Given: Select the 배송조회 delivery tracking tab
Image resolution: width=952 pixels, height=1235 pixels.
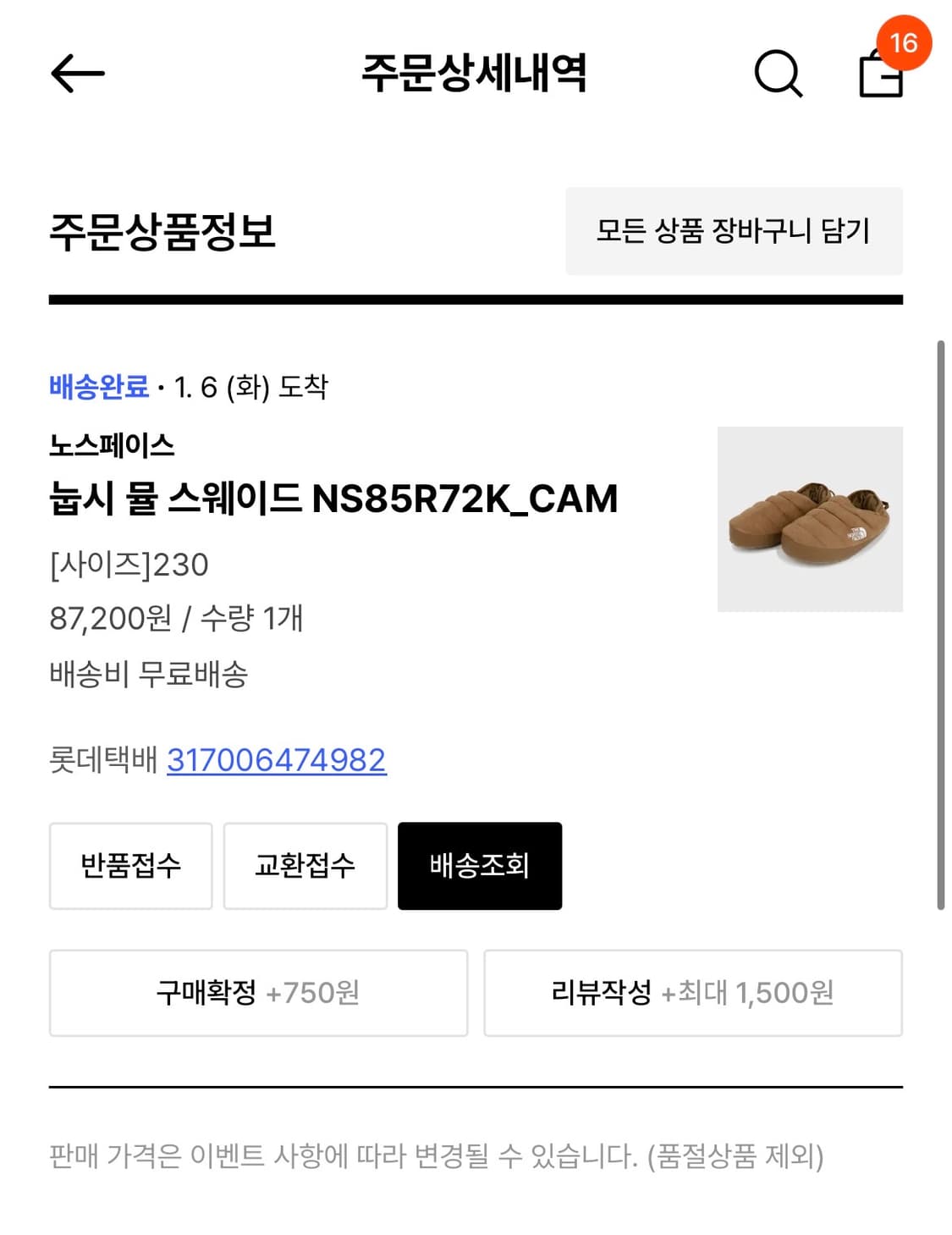Looking at the screenshot, I should pyautogui.click(x=479, y=865).
